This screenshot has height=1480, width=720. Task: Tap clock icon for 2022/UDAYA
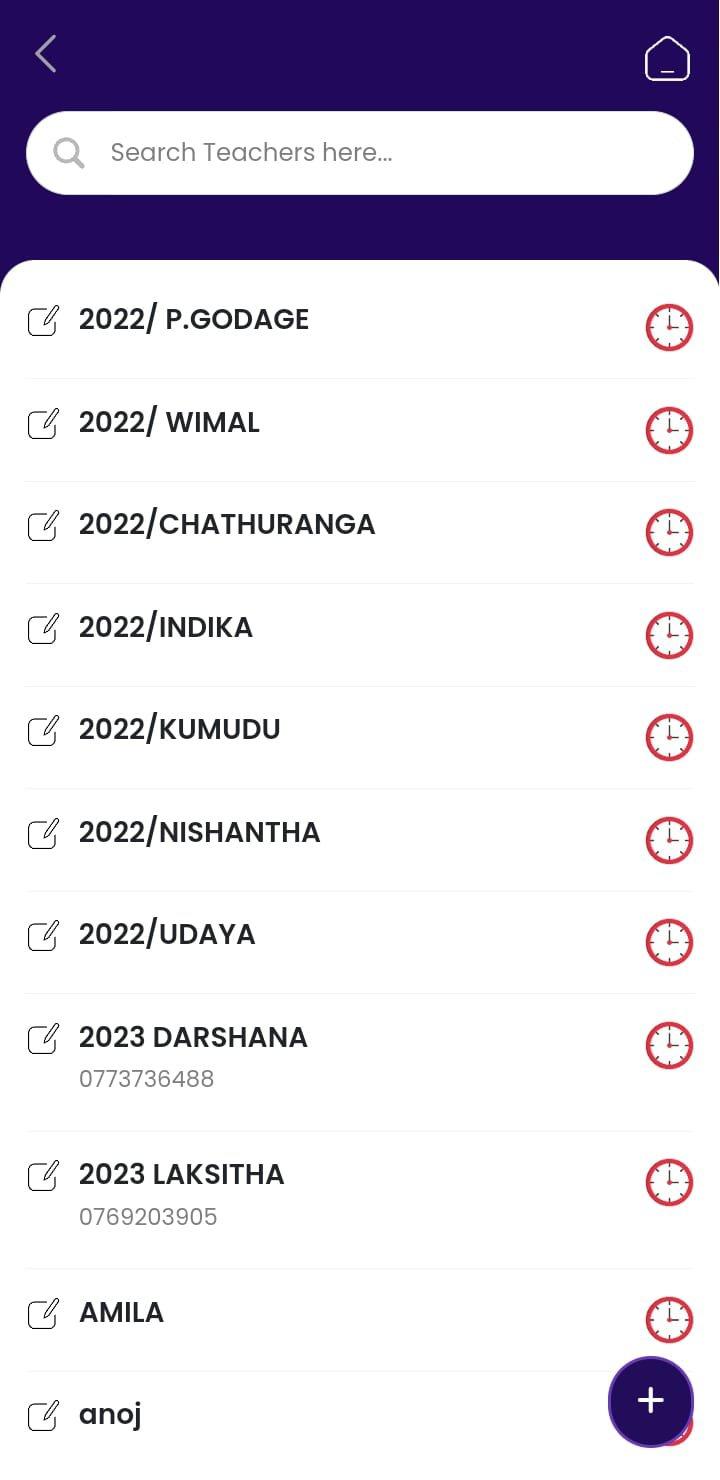pyautogui.click(x=669, y=943)
